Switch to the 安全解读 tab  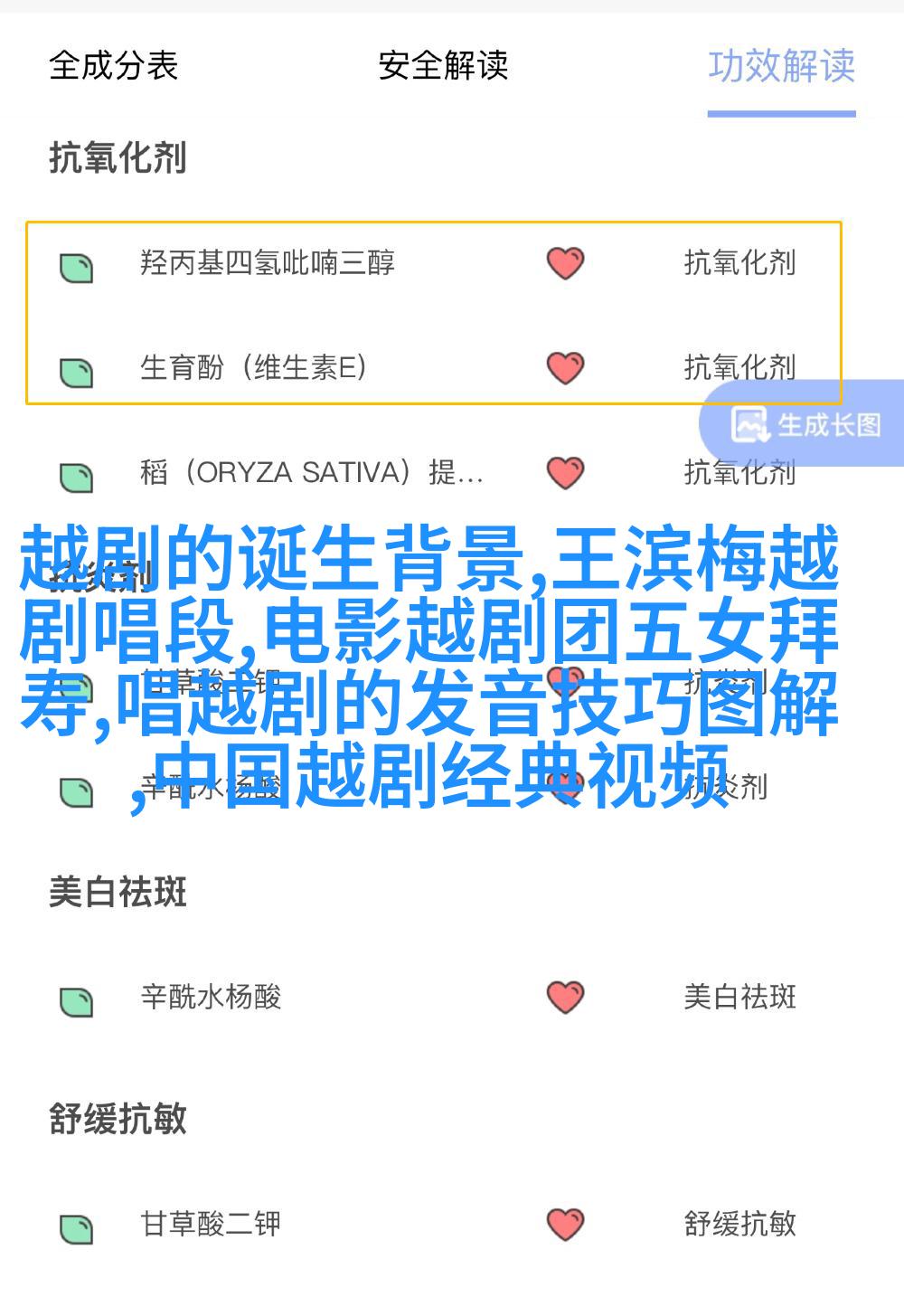(x=443, y=66)
